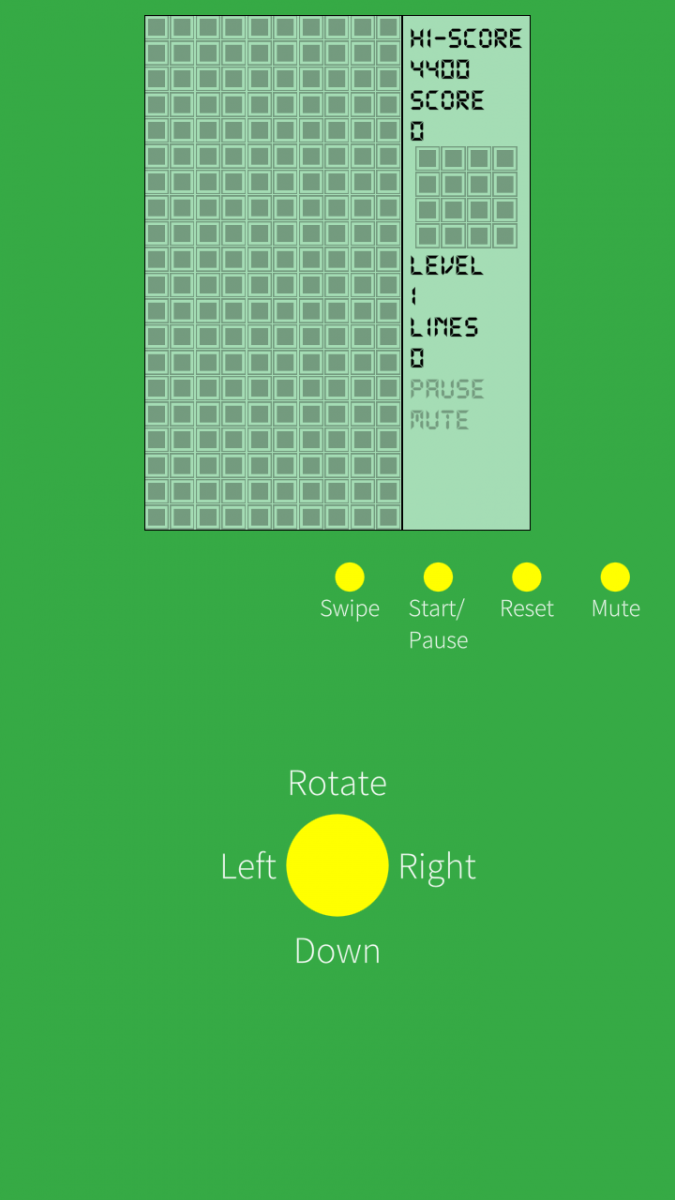675x1200 pixels.
Task: Tap the large yellow direction pad
Action: click(x=337, y=865)
